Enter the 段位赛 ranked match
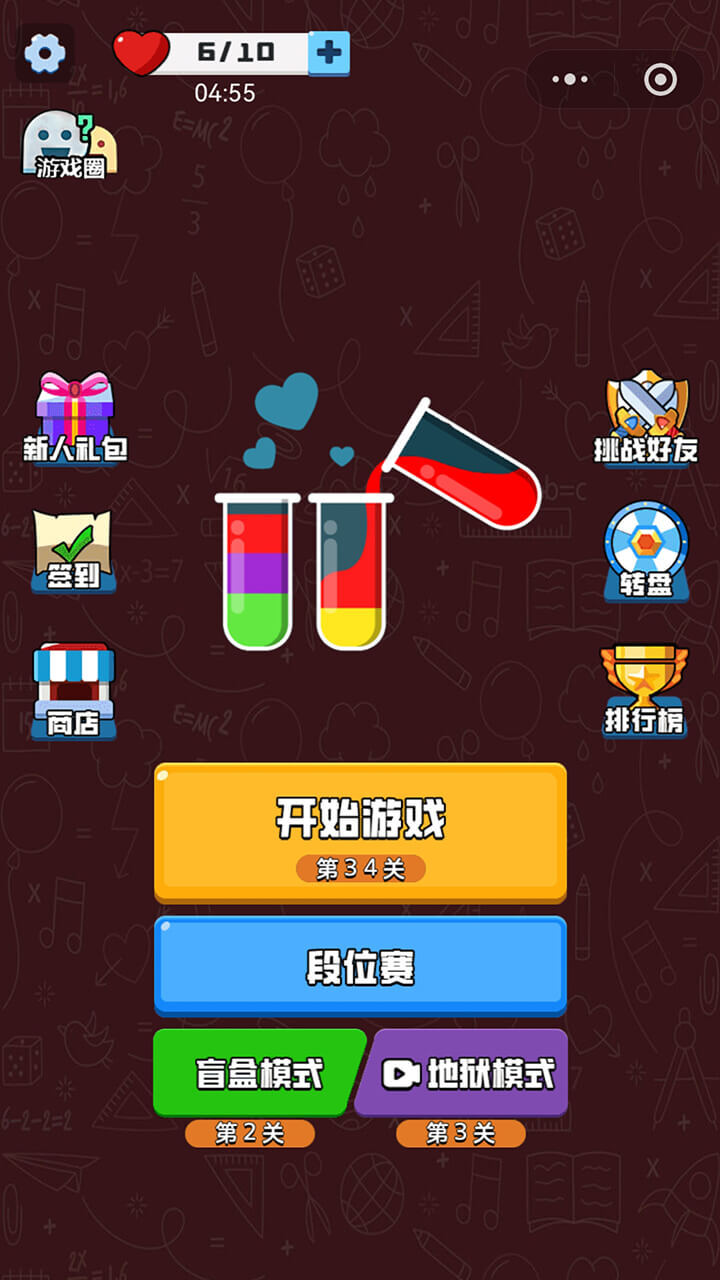The height and width of the screenshot is (1280, 720). pos(360,966)
